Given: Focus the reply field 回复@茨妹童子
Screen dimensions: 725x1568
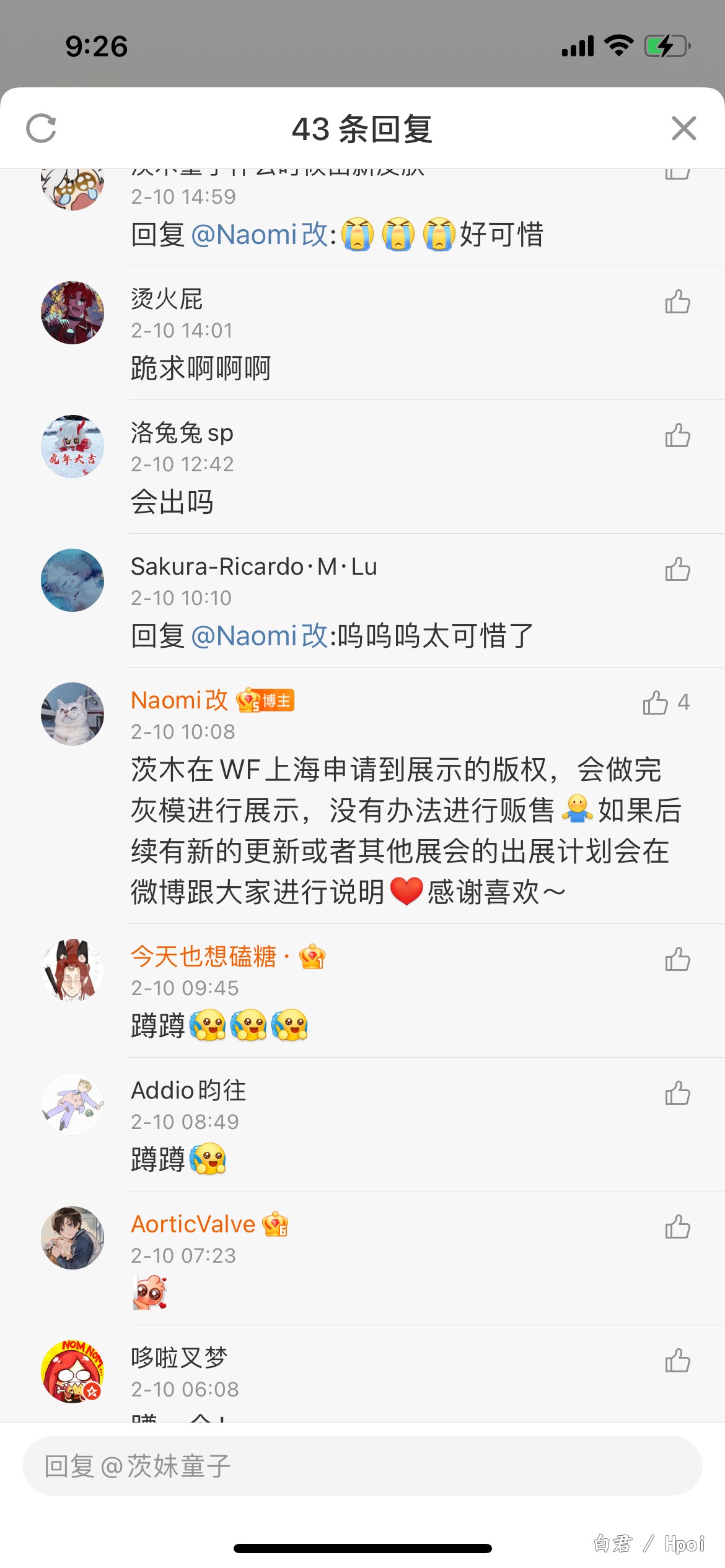Looking at the screenshot, I should pyautogui.click(x=362, y=1466).
